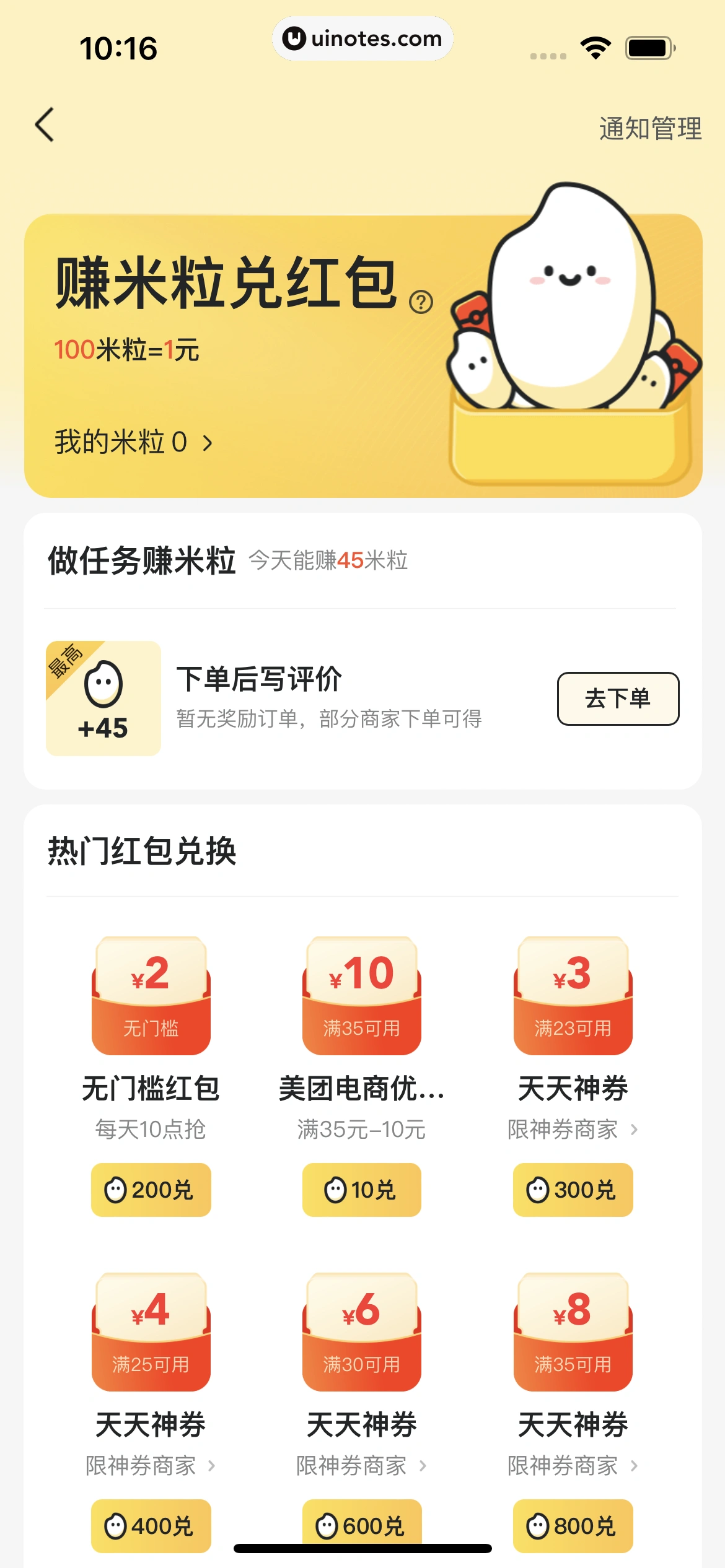Expand 我的米粒 details with the chevron

[209, 442]
